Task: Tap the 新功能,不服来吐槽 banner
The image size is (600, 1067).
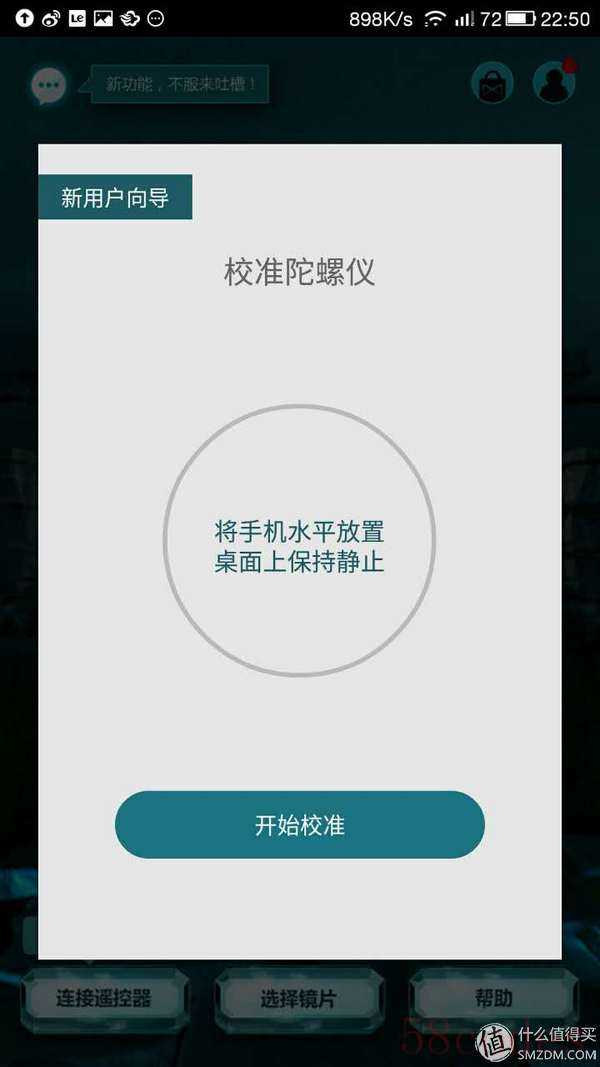Action: pos(180,84)
